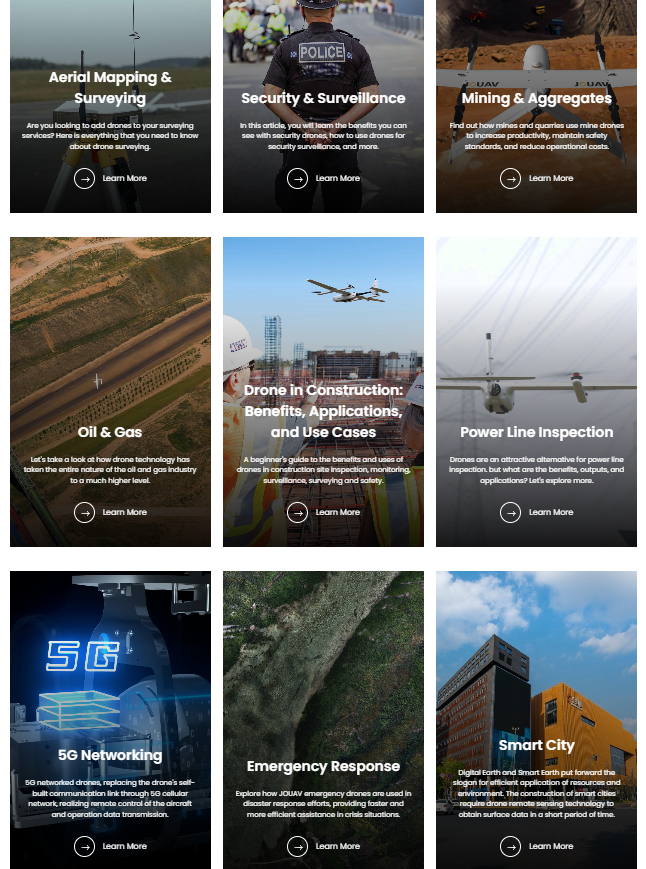This screenshot has width=646, height=869.
Task: Tap Learn More for Drone in Construction
Action: pos(324,512)
